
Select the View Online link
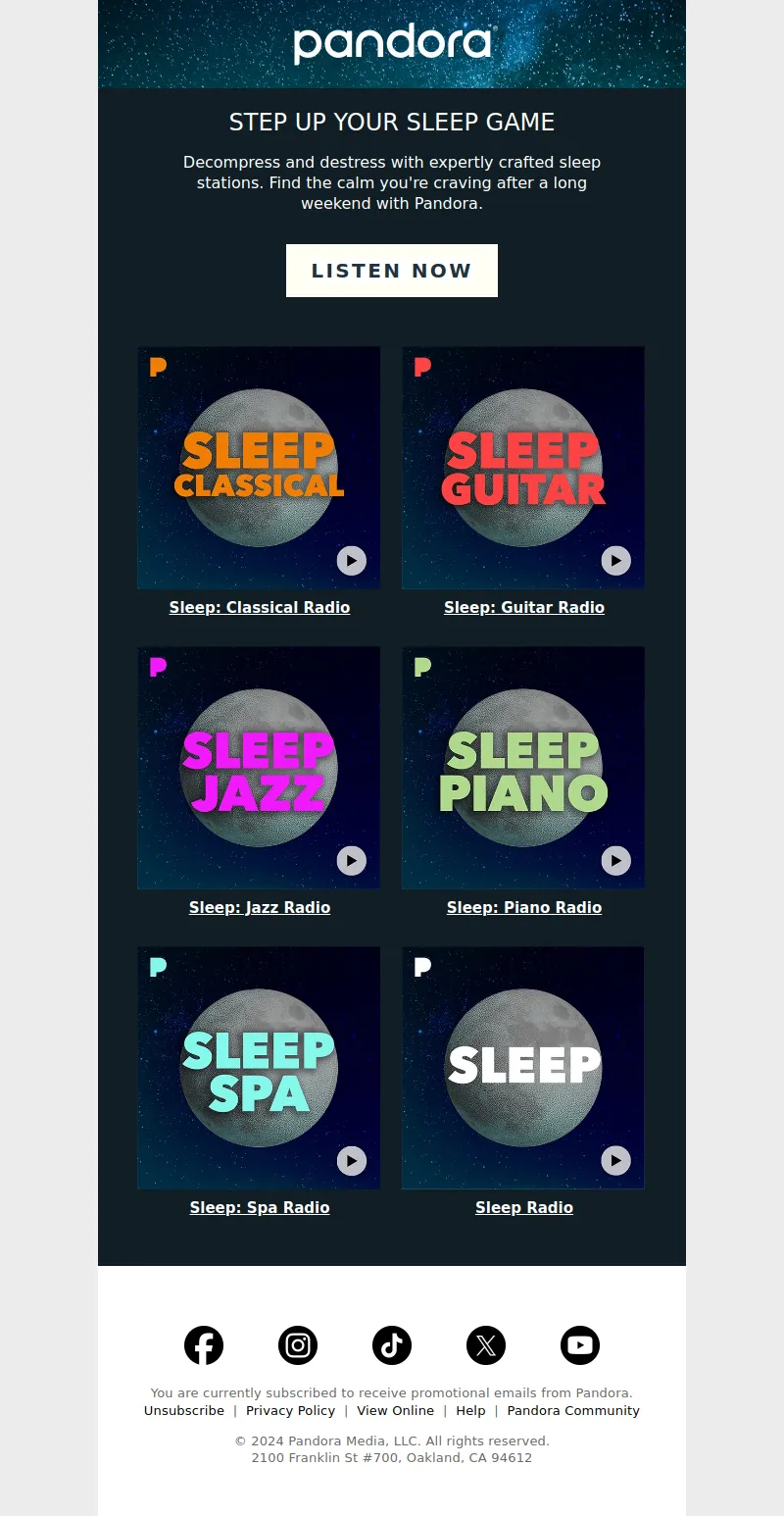[395, 1410]
